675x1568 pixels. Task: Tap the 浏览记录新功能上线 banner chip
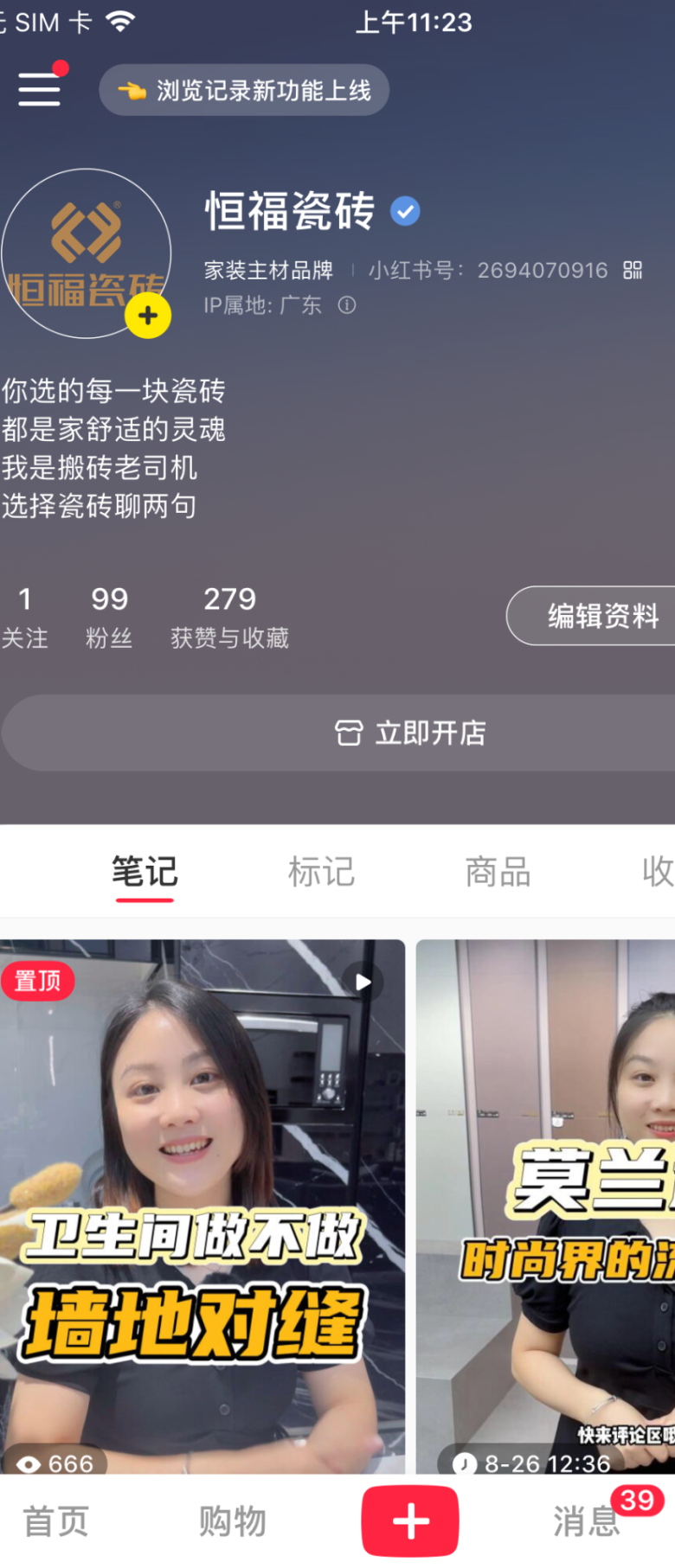point(244,90)
